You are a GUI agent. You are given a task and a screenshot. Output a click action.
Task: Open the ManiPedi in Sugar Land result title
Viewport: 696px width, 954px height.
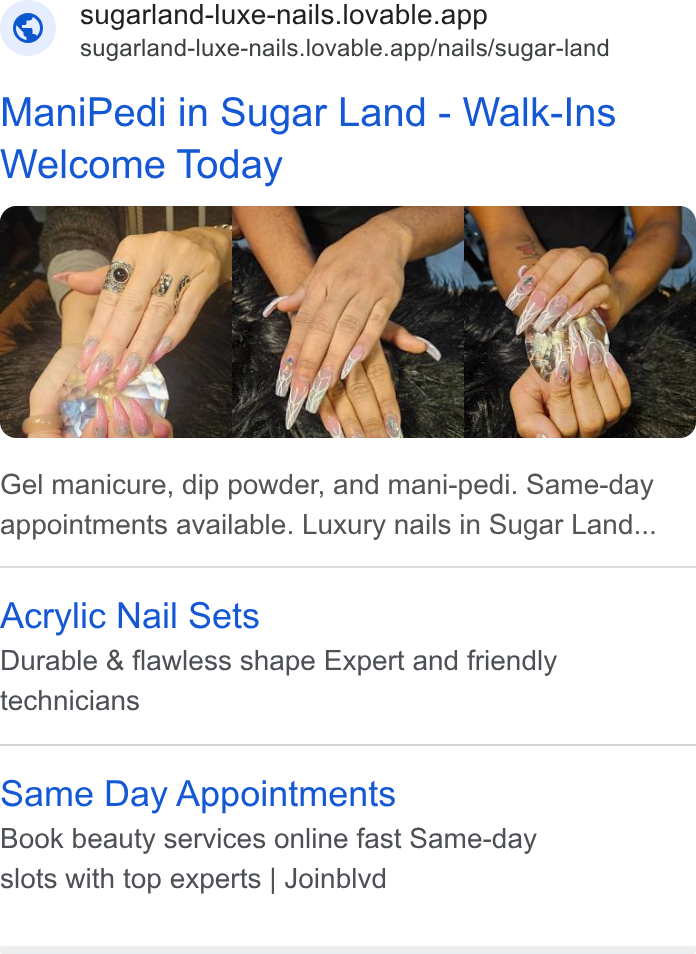308,139
